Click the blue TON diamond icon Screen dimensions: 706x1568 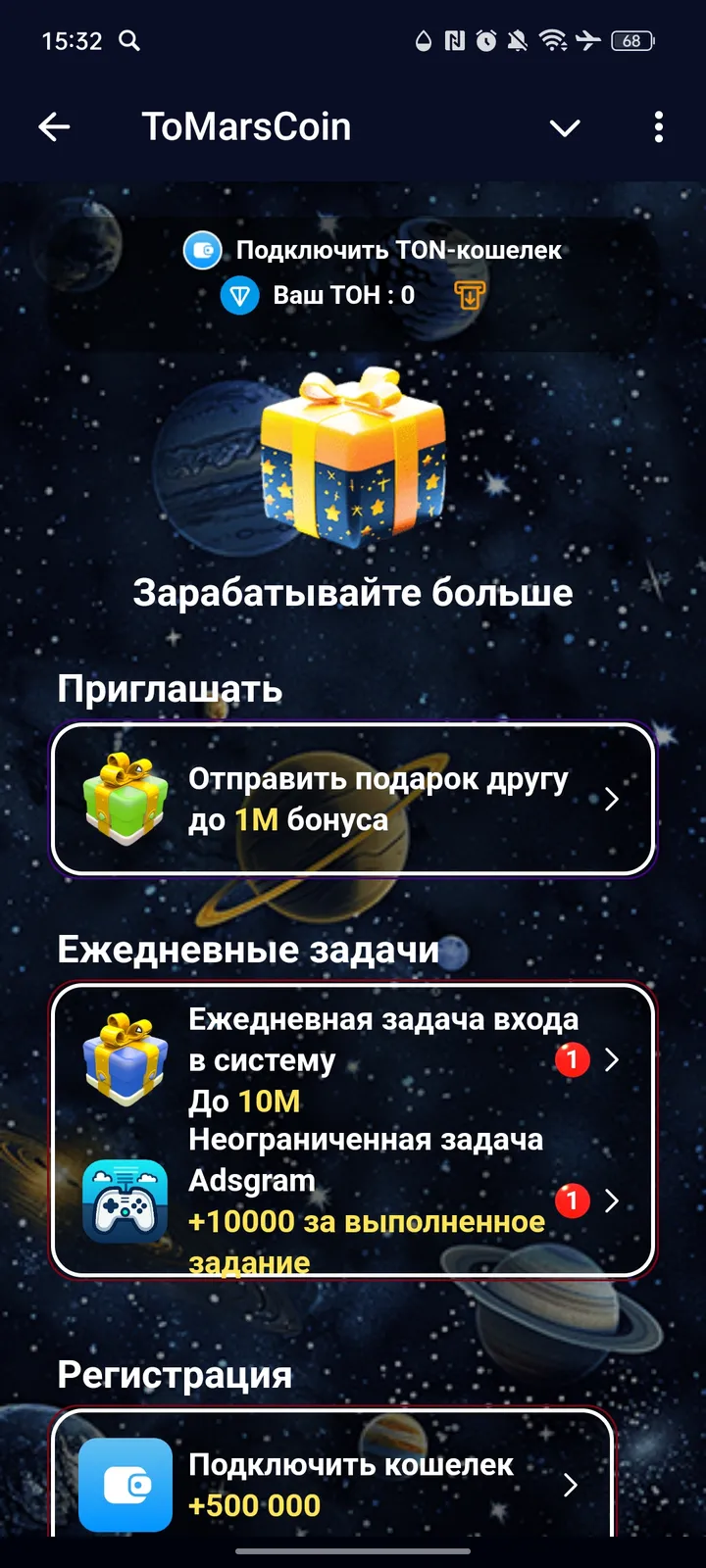coord(238,295)
